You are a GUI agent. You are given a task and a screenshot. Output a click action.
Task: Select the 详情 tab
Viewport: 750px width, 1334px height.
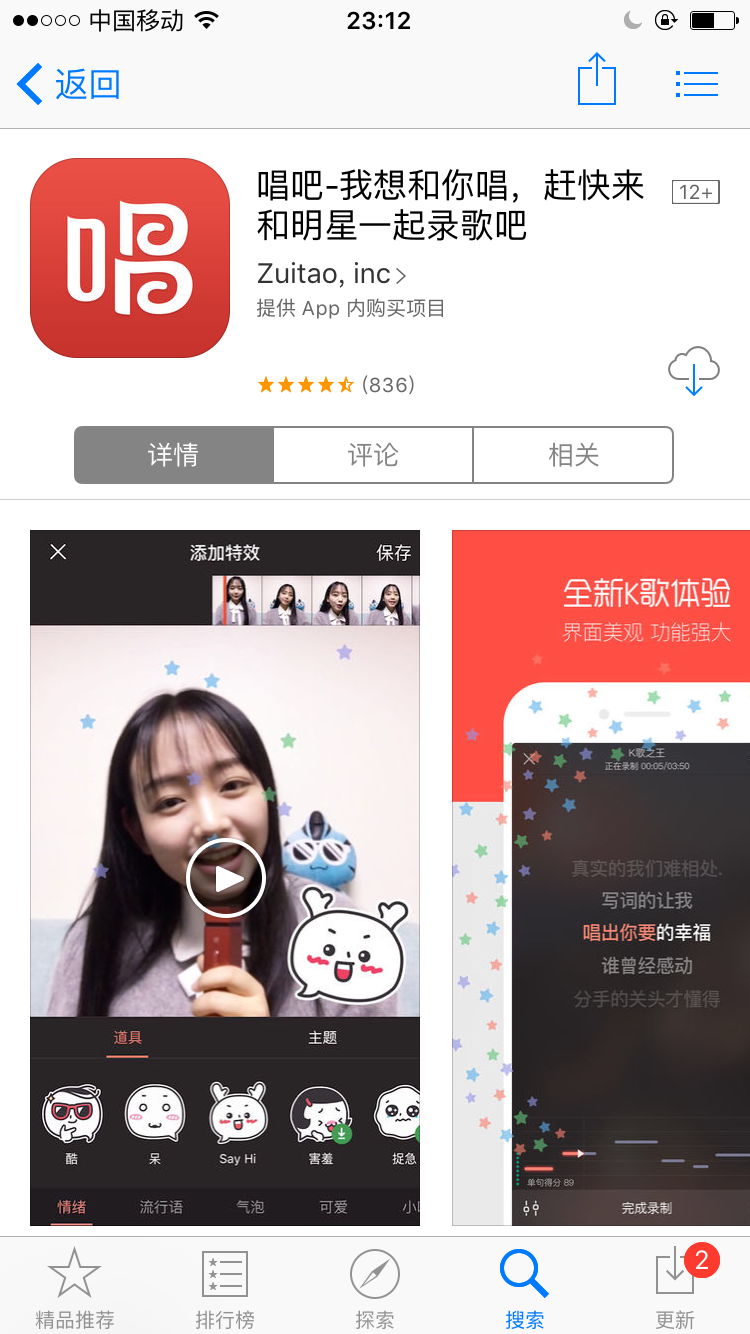(x=174, y=455)
